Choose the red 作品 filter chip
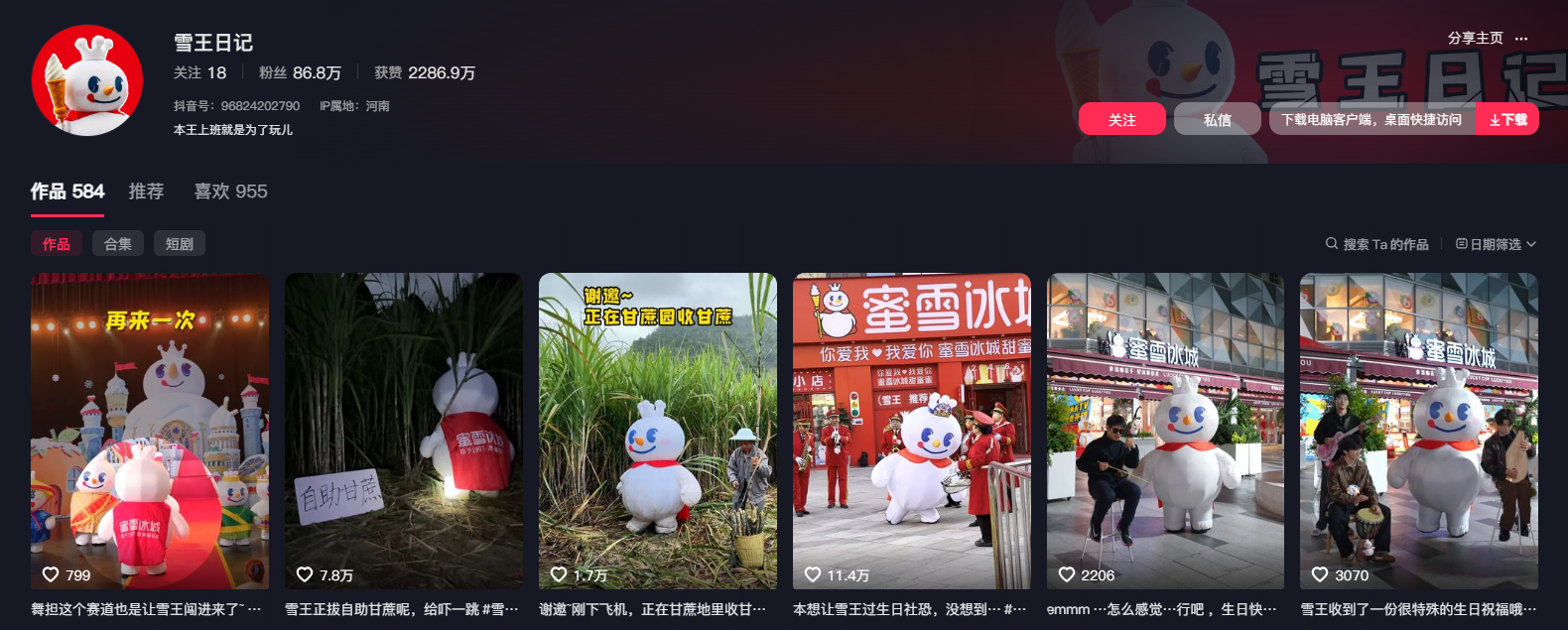 pos(57,244)
